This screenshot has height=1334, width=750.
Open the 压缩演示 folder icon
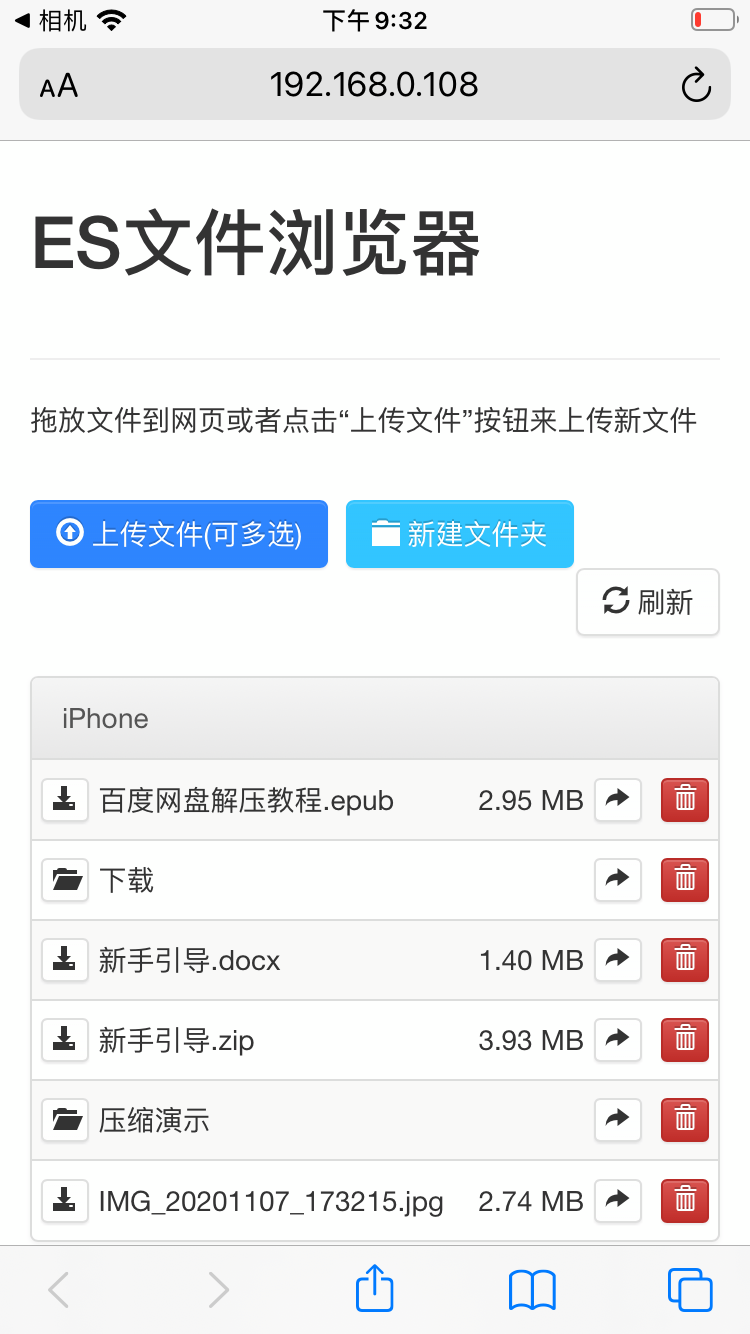[x=64, y=1120]
